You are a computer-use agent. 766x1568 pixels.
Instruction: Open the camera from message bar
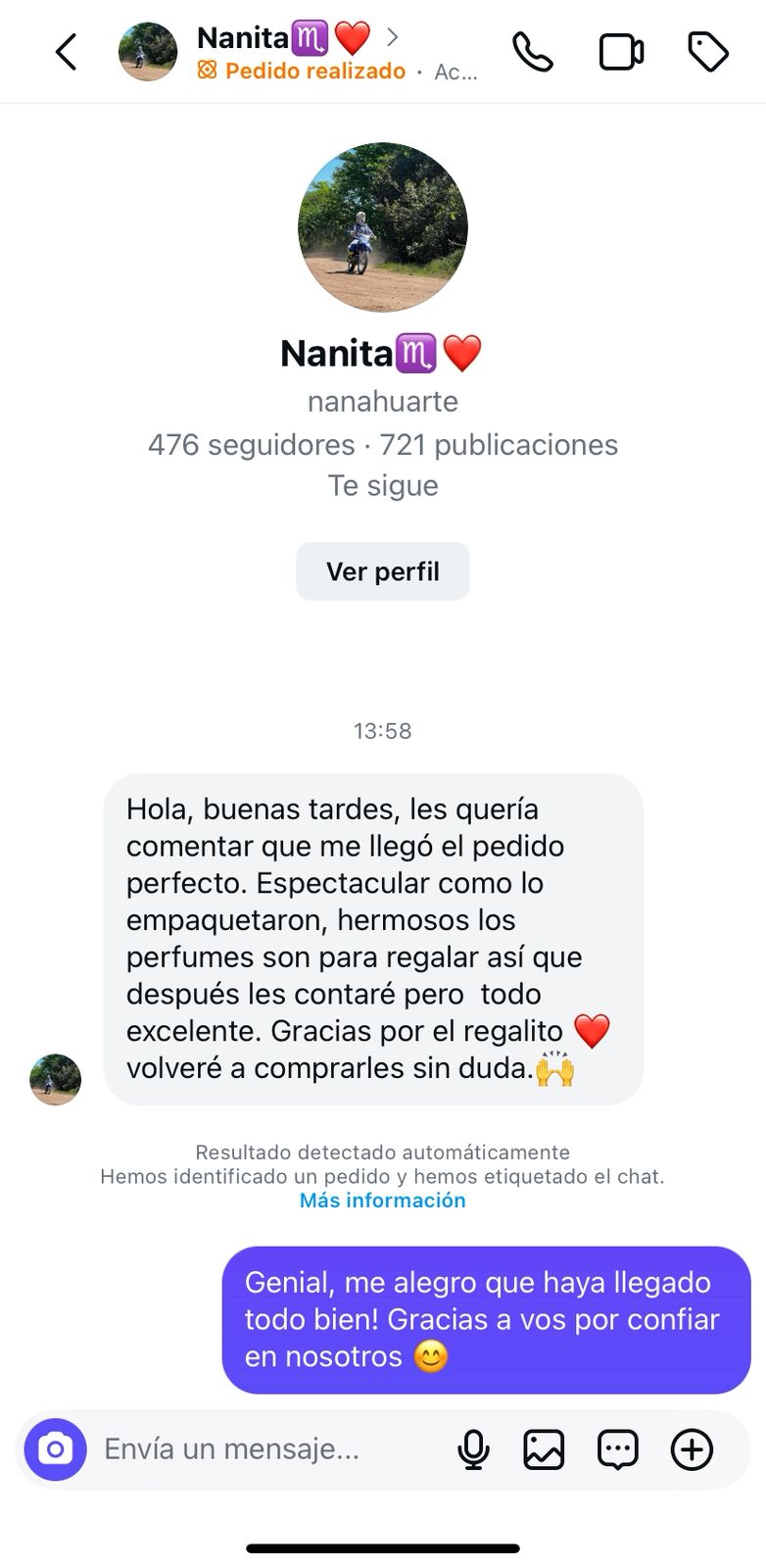(56, 1449)
